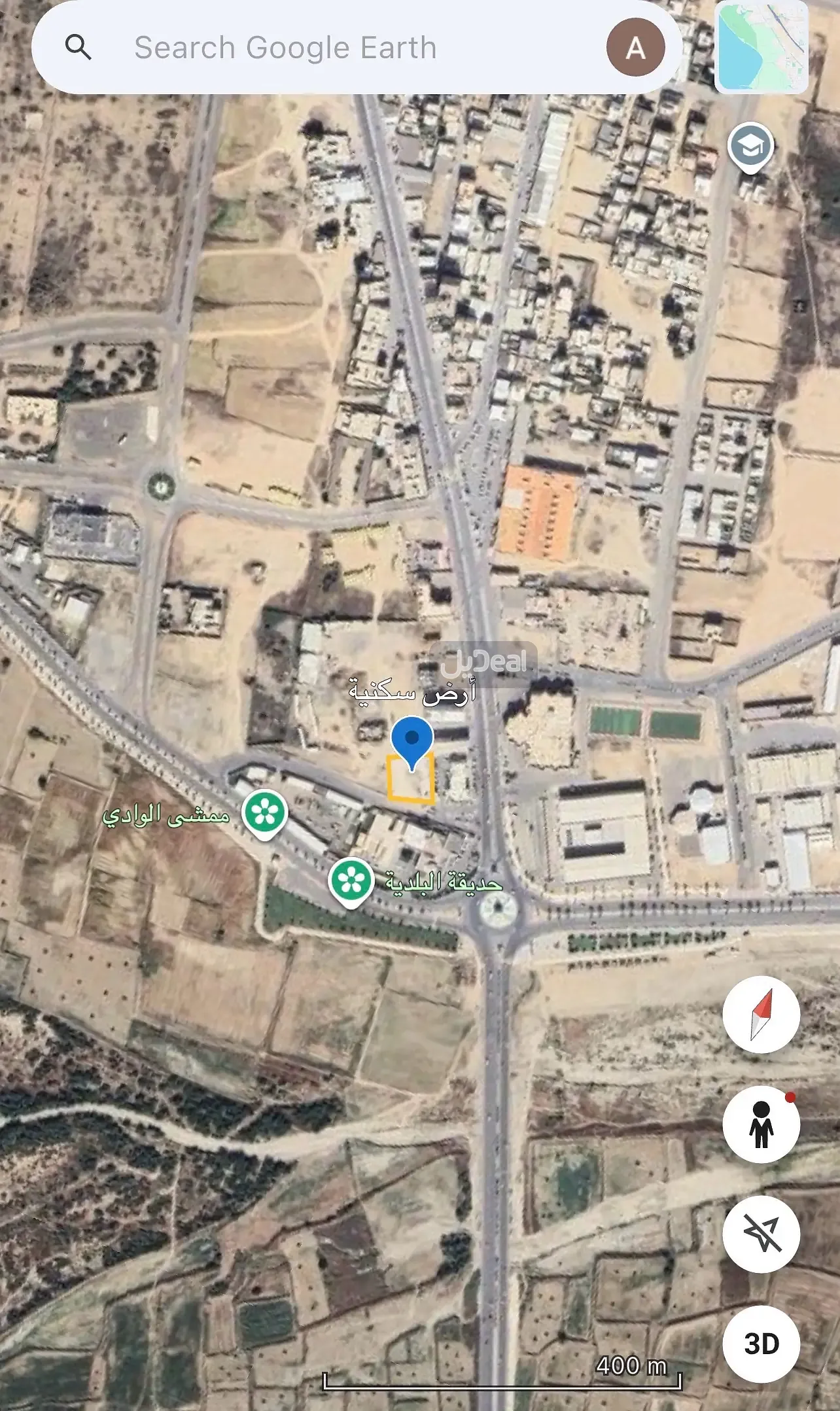This screenshot has width=840, height=1411.
Task: Tap the blue pin for أرض سكنية
Action: (412, 739)
